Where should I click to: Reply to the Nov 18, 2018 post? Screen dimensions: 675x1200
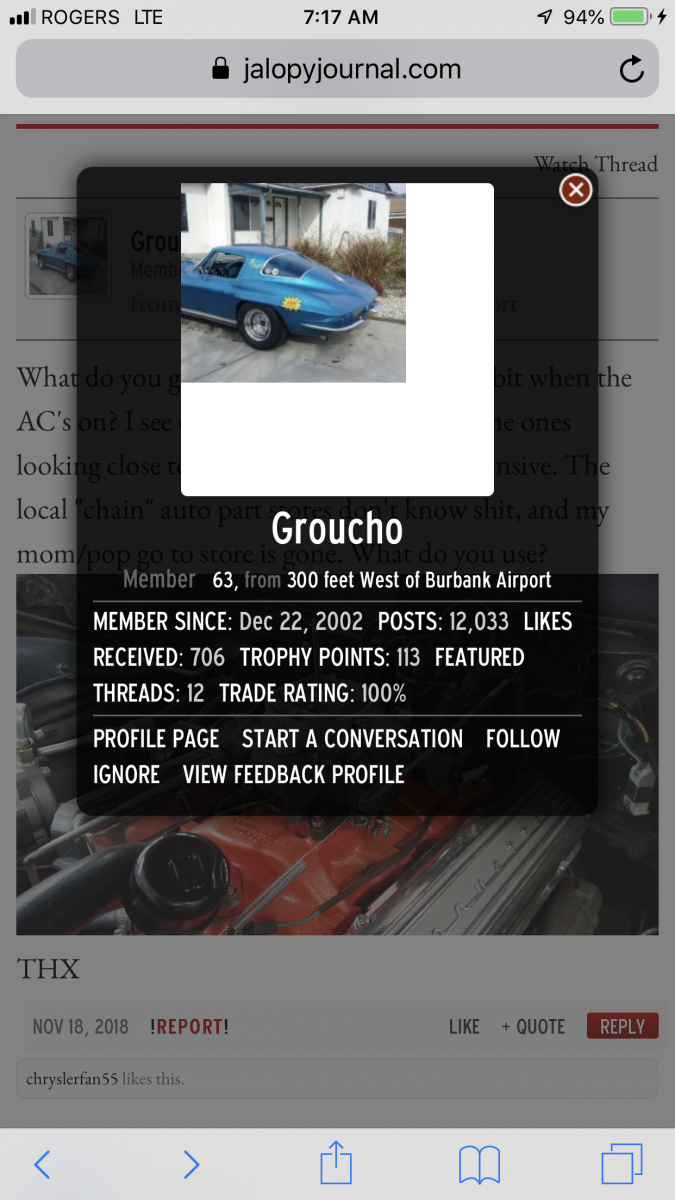pyautogui.click(x=622, y=1026)
